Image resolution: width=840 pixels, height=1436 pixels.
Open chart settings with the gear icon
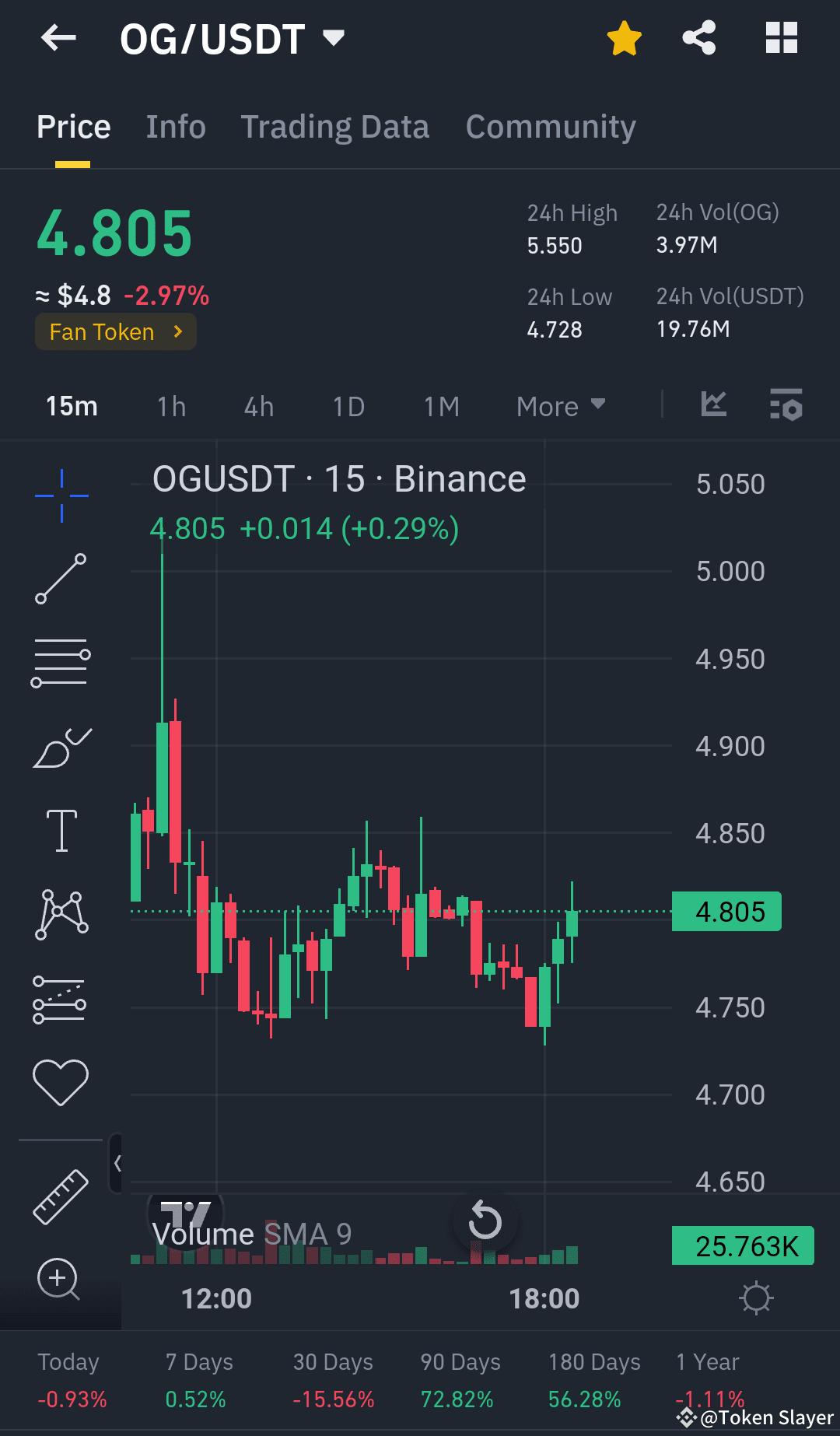click(755, 1298)
